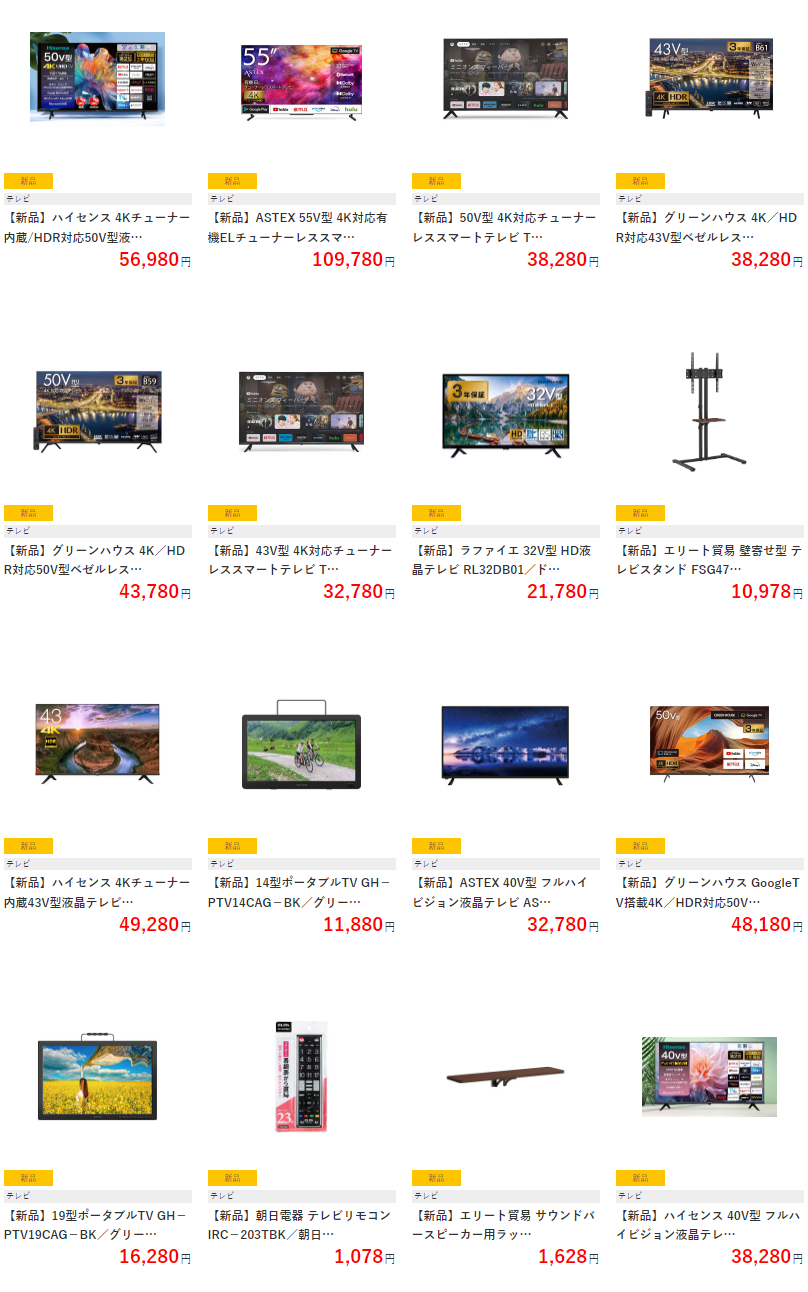808x1292 pixels.
Task: Open the ASTEX 40V full HD LCD TV card
Action: (506, 892)
